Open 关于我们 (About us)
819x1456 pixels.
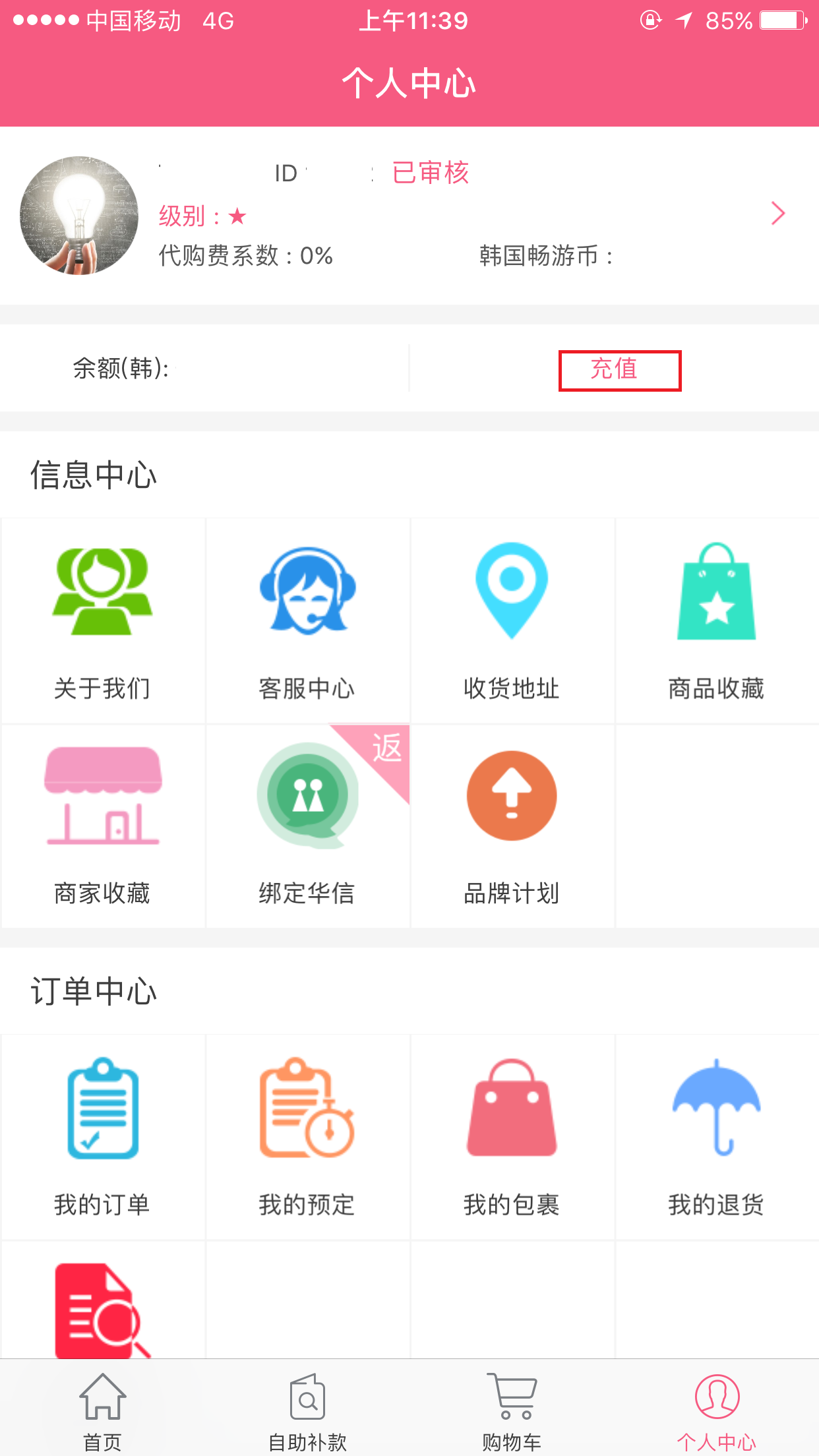click(x=103, y=621)
